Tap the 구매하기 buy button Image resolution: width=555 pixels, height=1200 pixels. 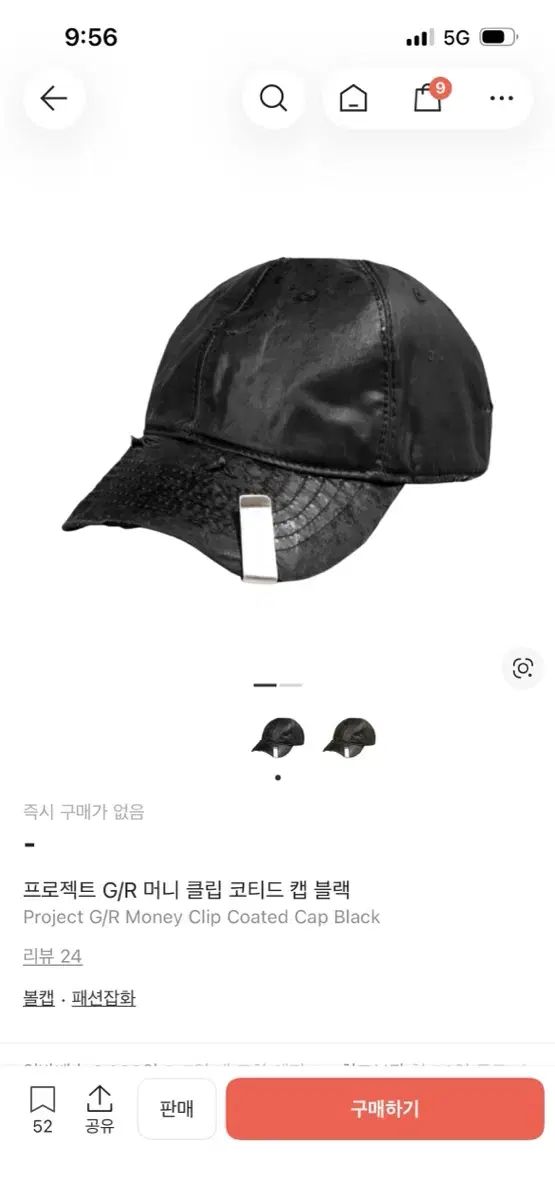tap(385, 1109)
